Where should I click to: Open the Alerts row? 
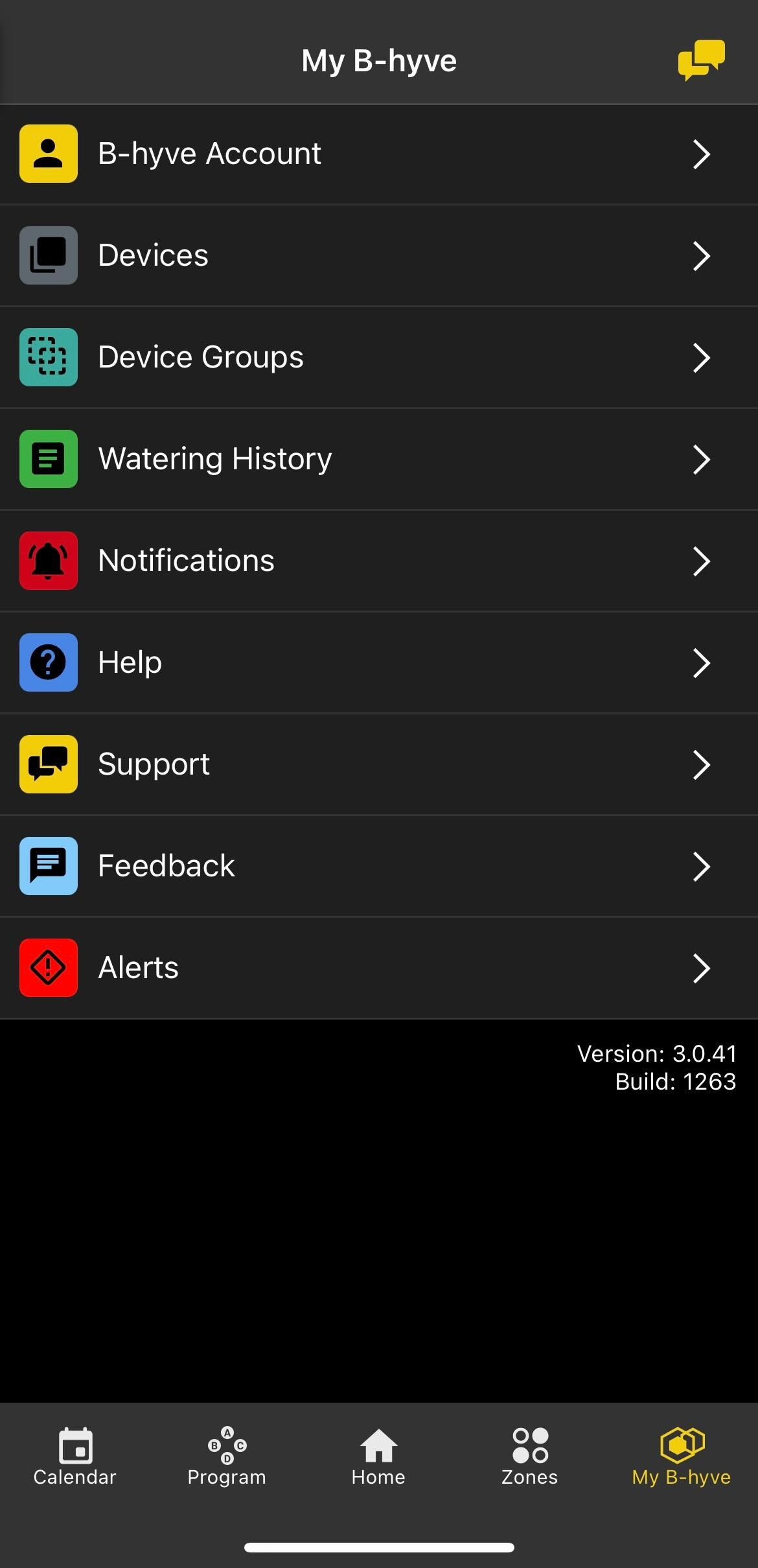click(x=379, y=968)
